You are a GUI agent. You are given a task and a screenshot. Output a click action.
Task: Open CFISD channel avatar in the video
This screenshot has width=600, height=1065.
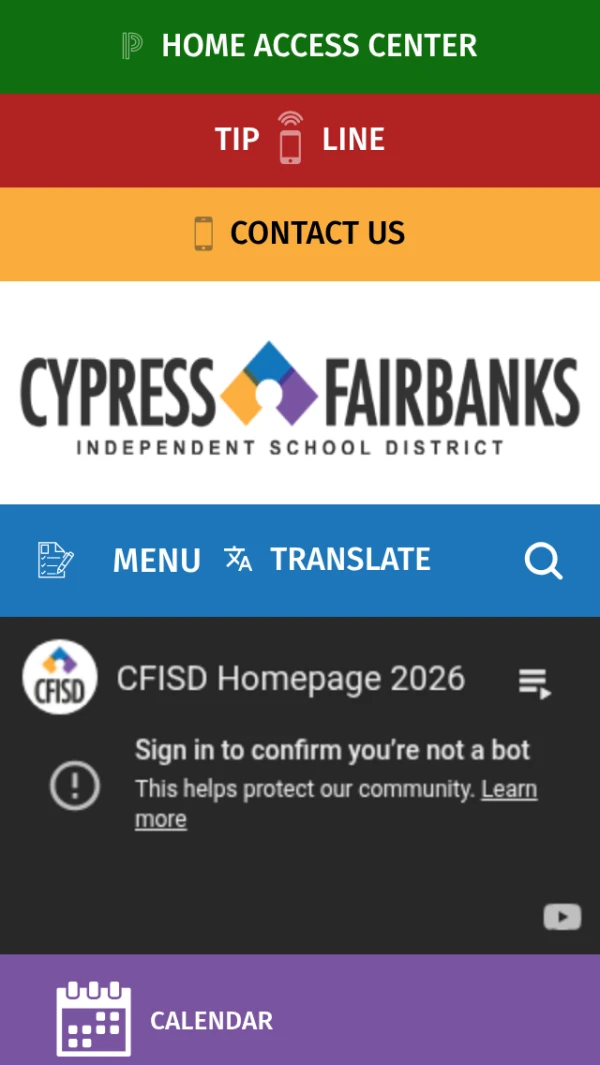[60, 677]
